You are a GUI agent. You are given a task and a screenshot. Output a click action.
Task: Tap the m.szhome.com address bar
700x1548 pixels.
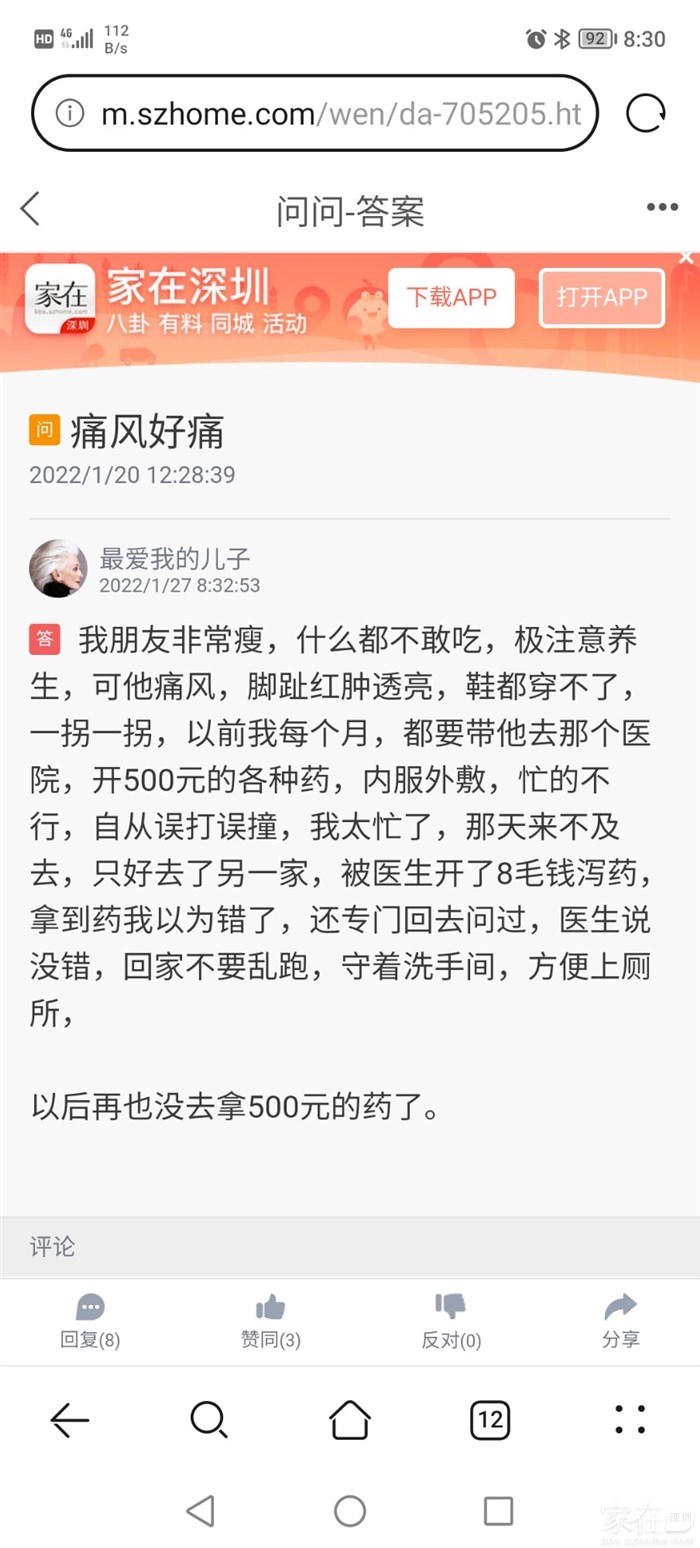click(340, 114)
